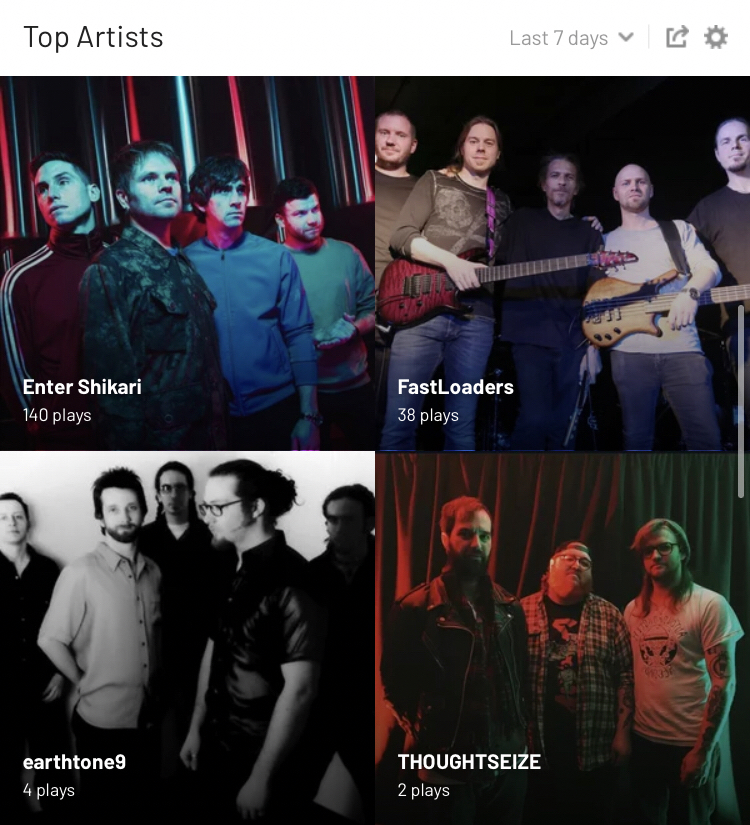Open the Enter Shikari artist tile
750x825 pixels.
pos(187,263)
